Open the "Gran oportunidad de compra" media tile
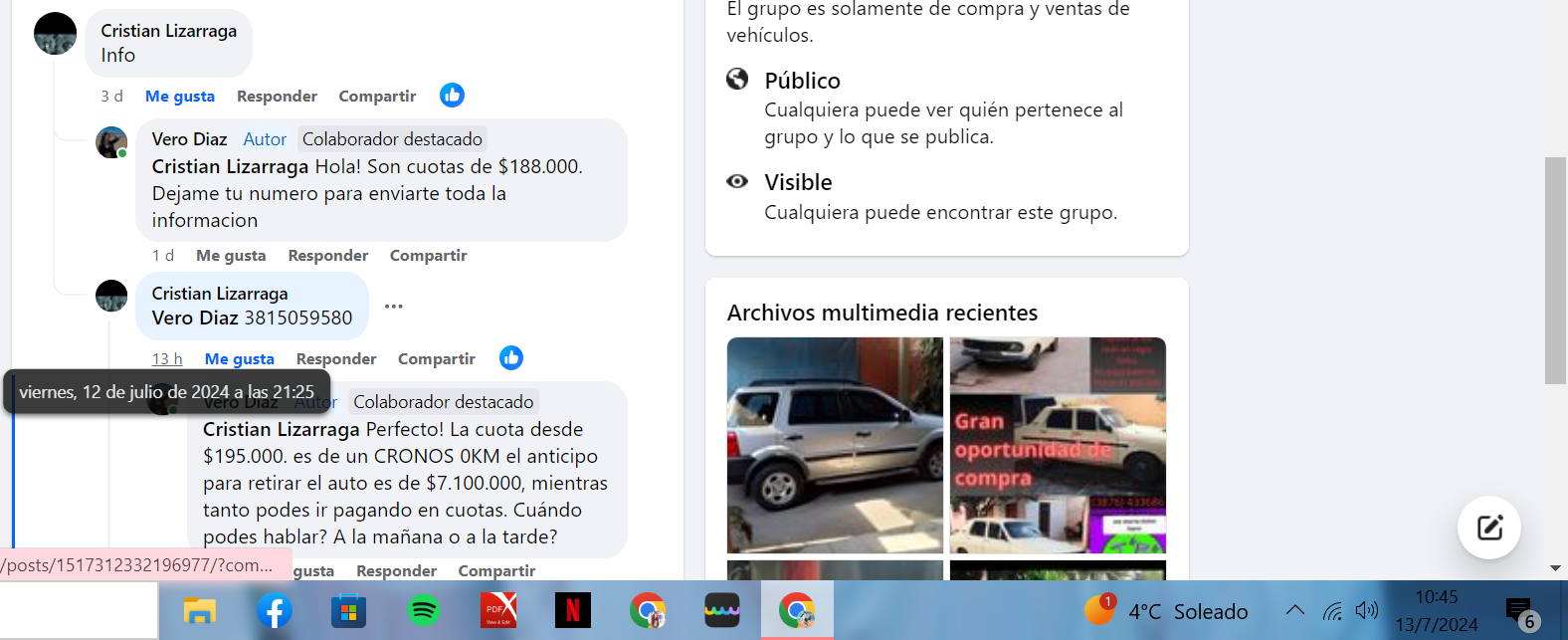1568x640 pixels. (1058, 445)
